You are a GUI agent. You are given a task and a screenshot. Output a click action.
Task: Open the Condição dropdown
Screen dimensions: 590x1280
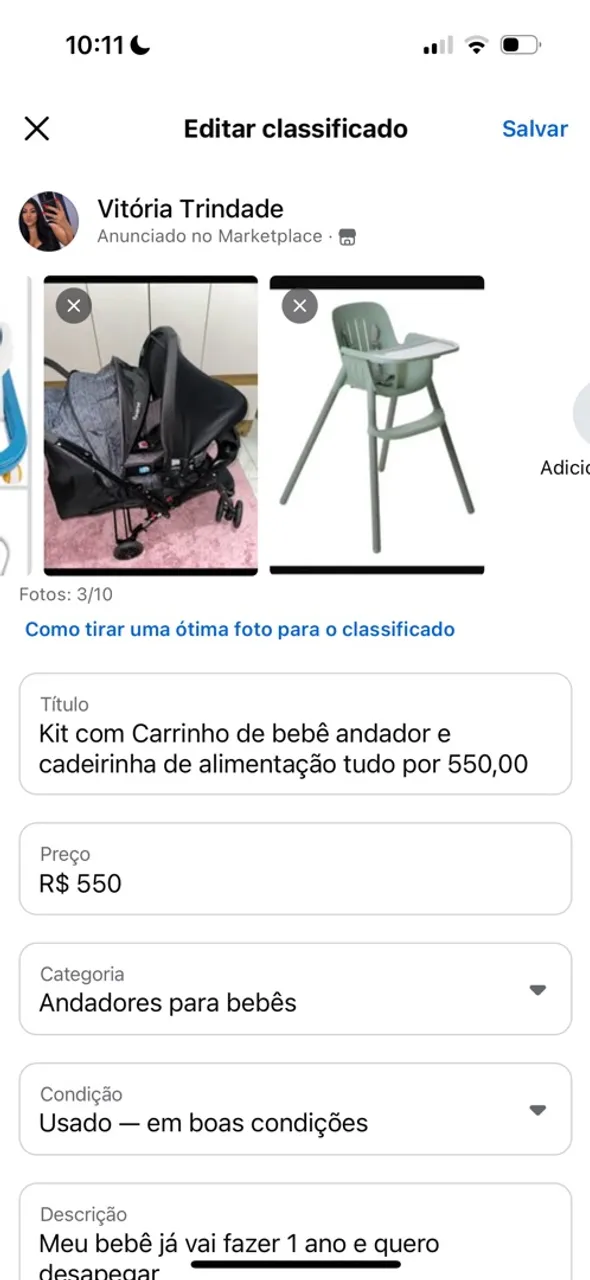[295, 1109]
